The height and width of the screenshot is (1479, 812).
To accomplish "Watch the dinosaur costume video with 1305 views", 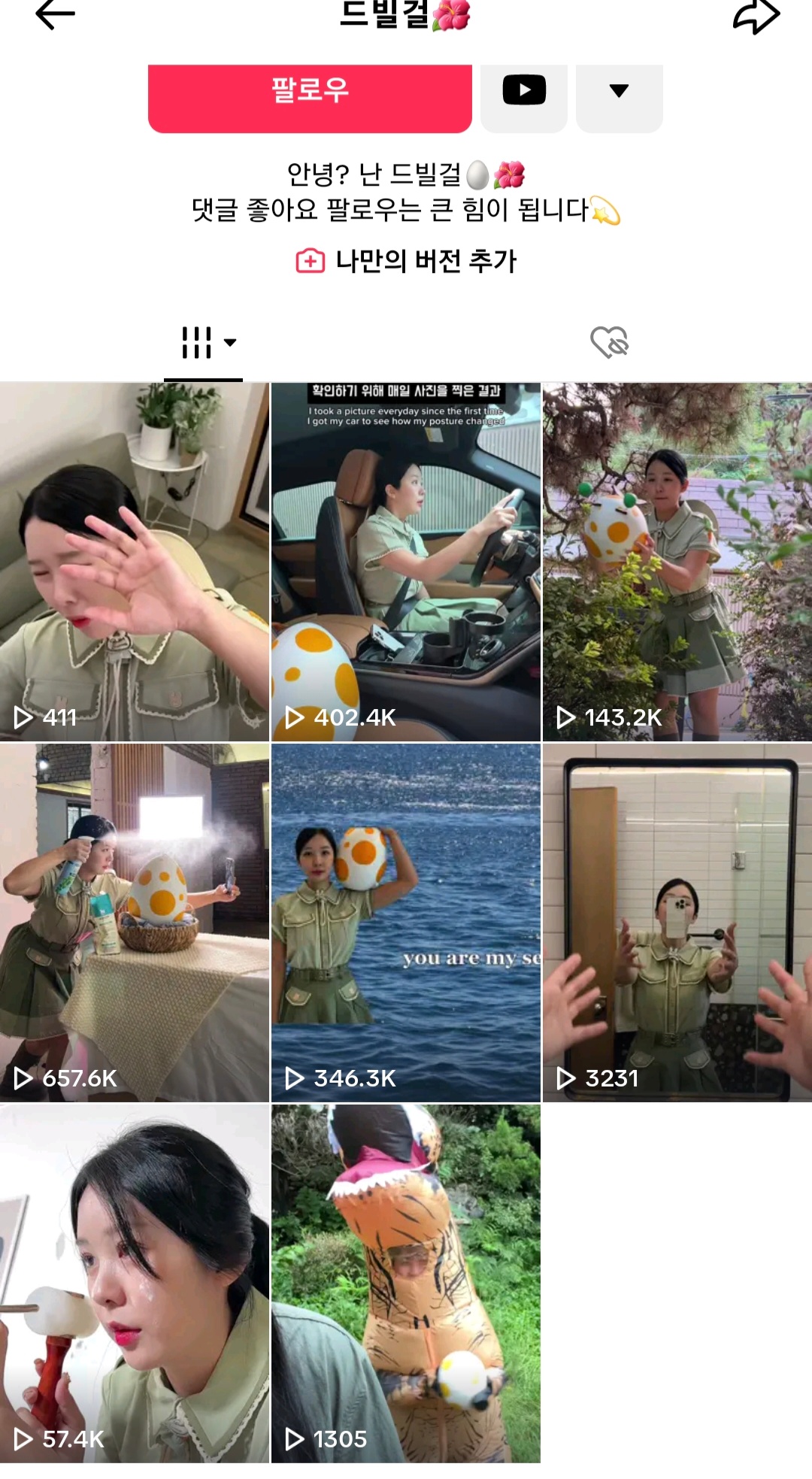I will click(406, 1284).
